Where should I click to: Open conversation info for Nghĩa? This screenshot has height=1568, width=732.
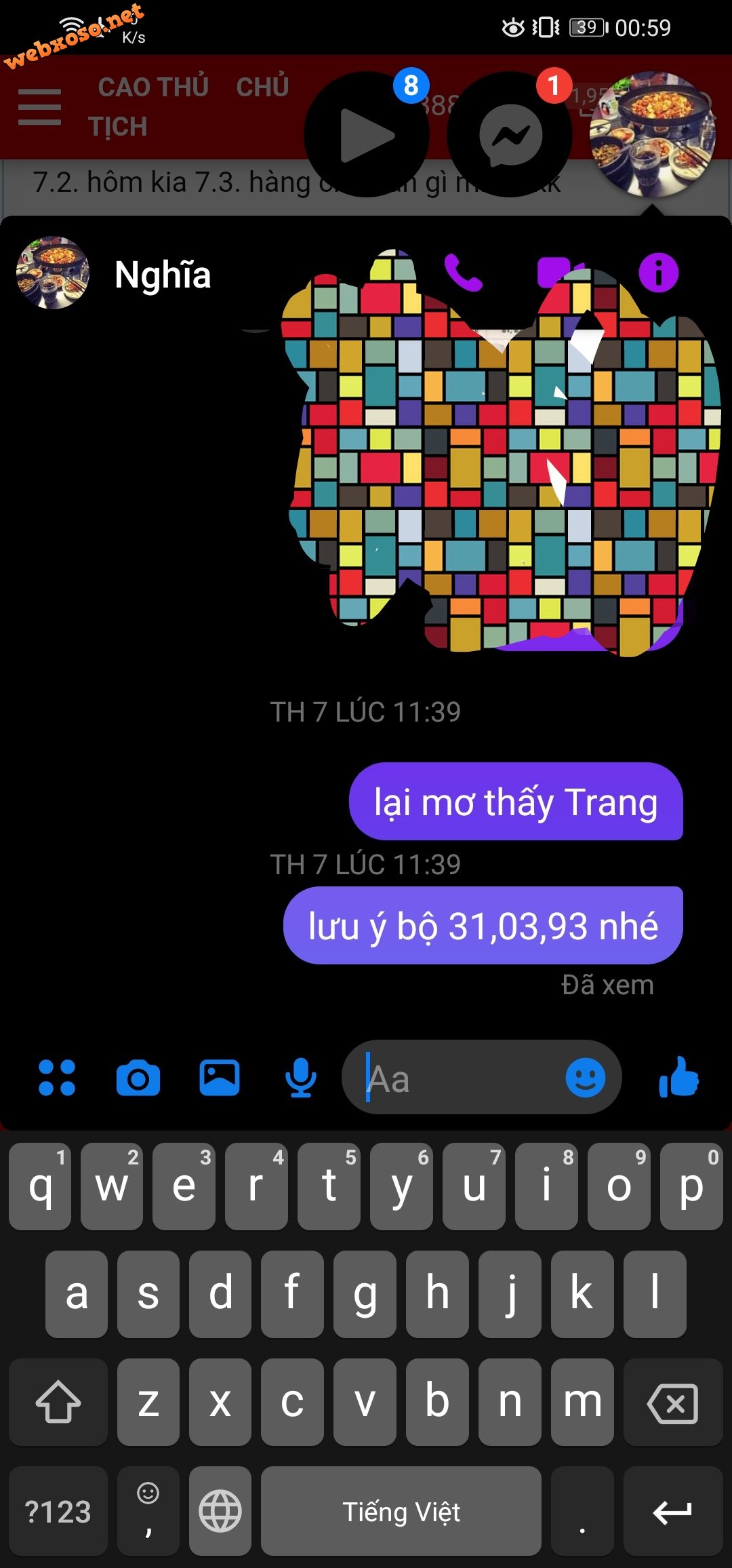(658, 273)
